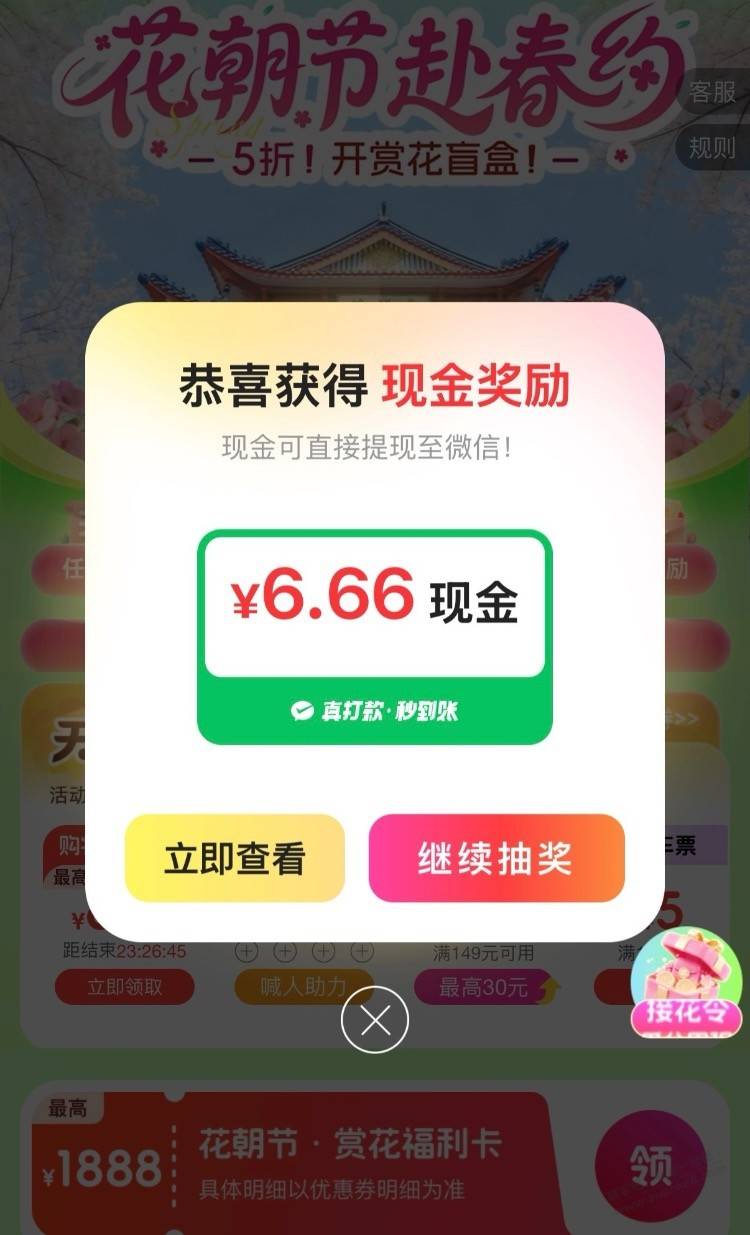
Task: Invite friends via 喊人助力
Action: click(304, 987)
